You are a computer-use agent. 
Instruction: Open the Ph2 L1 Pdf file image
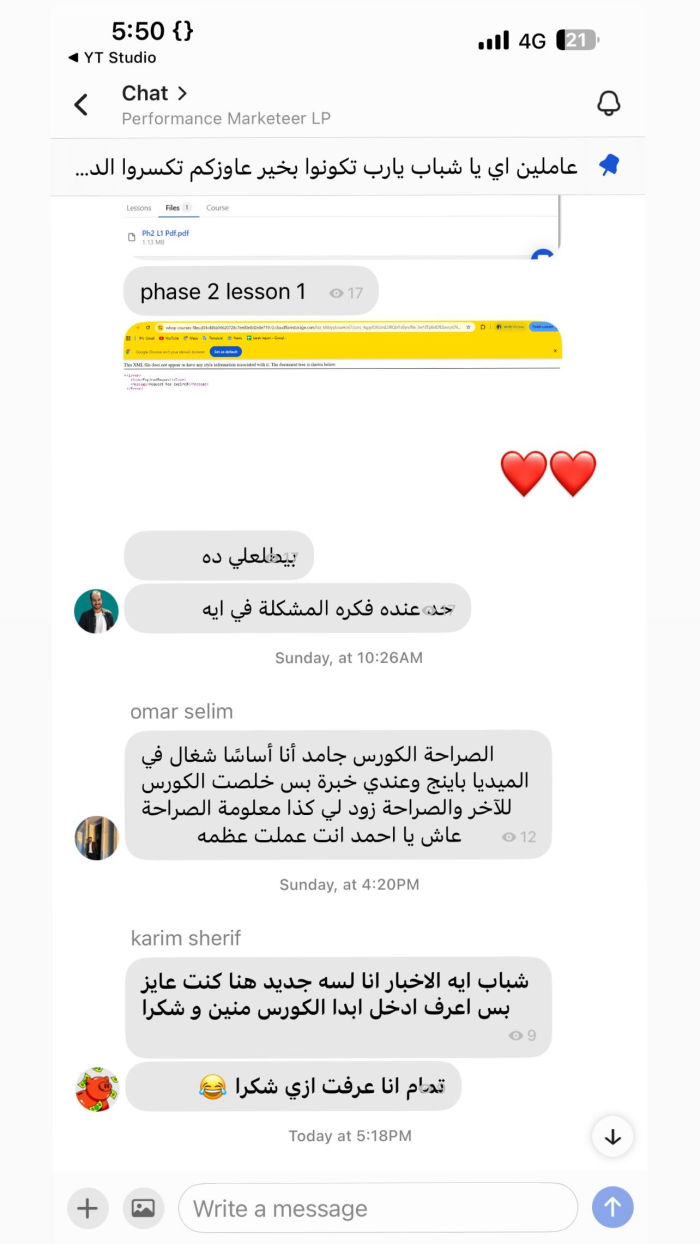pos(340,226)
